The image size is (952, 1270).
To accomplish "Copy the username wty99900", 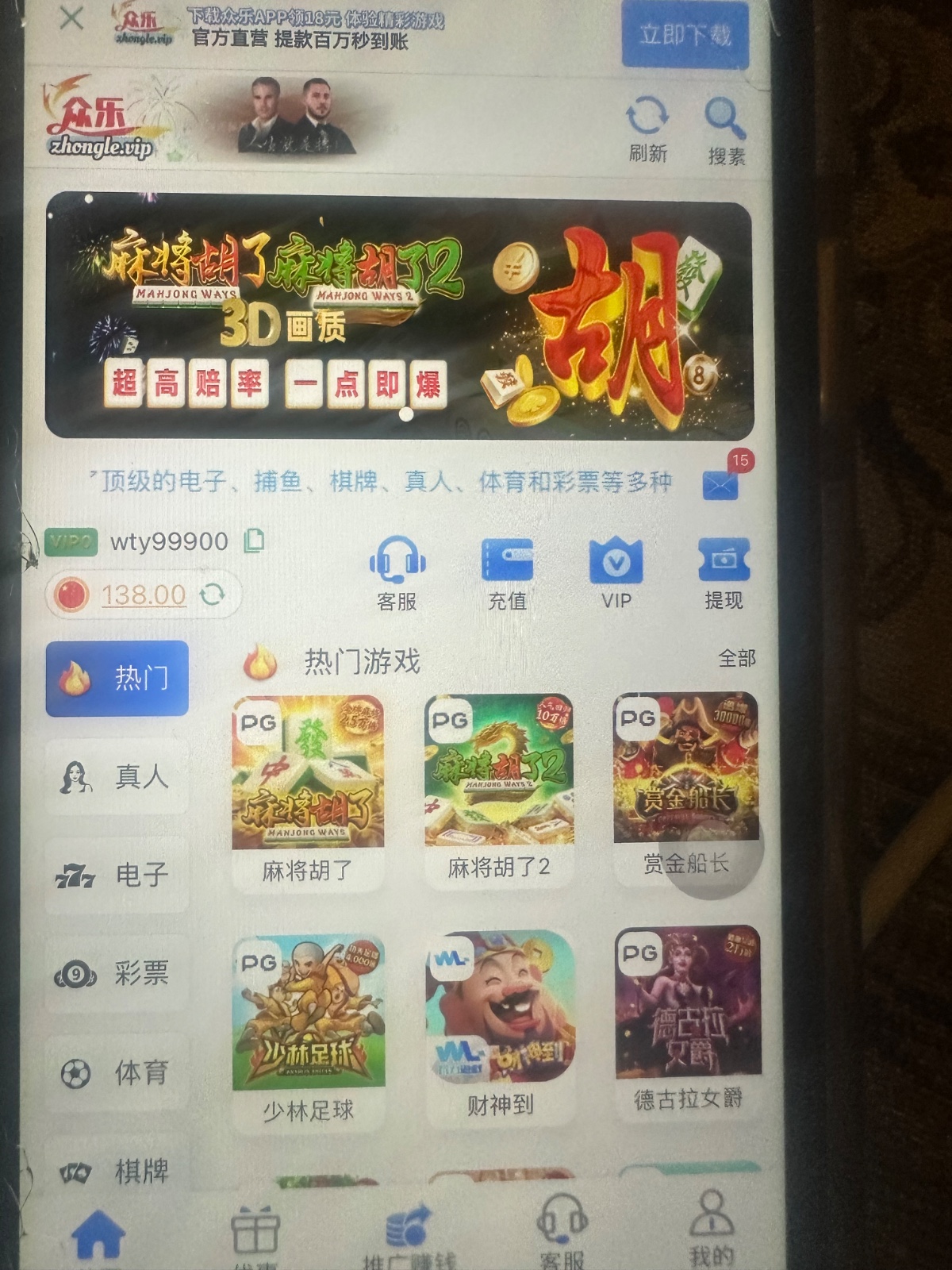I will (x=255, y=541).
